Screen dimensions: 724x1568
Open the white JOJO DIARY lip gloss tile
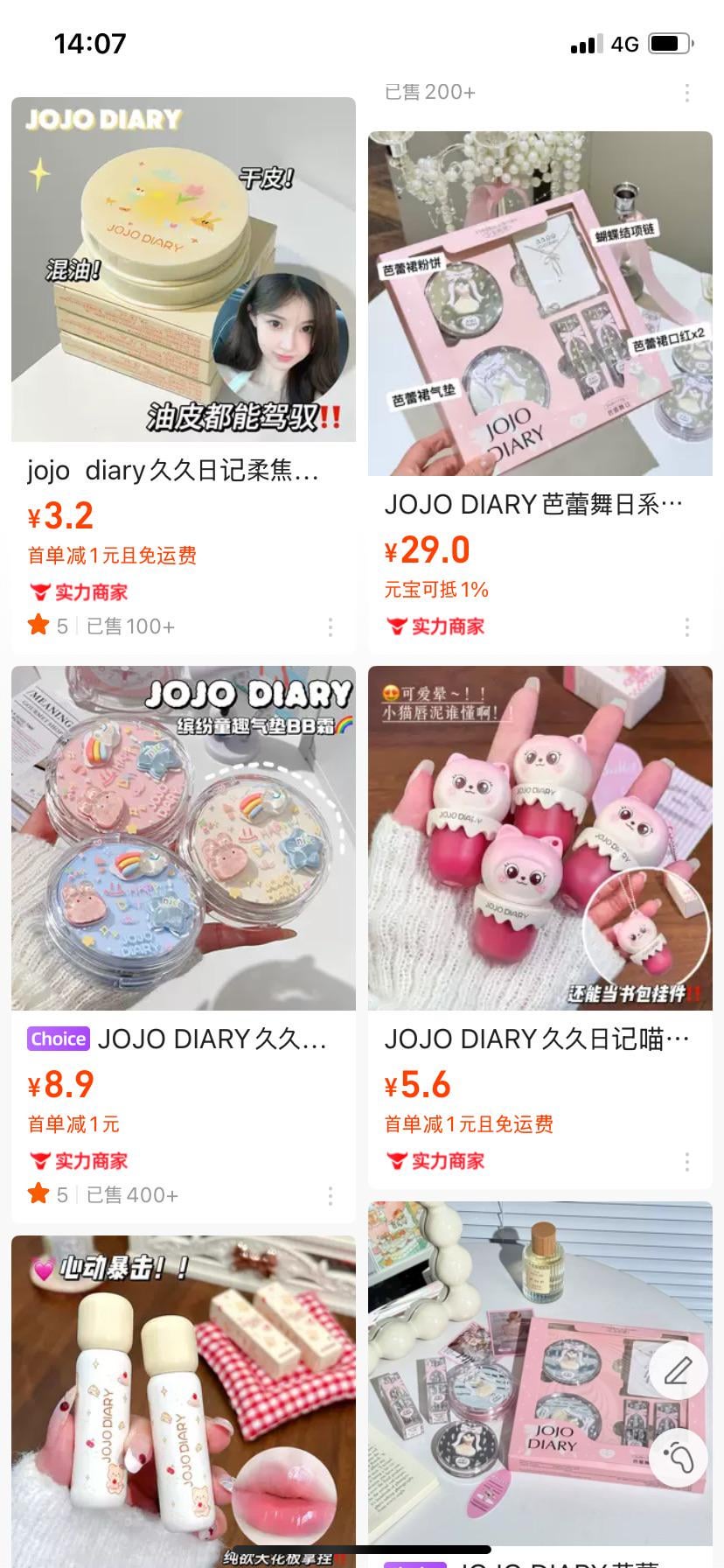[183, 1400]
